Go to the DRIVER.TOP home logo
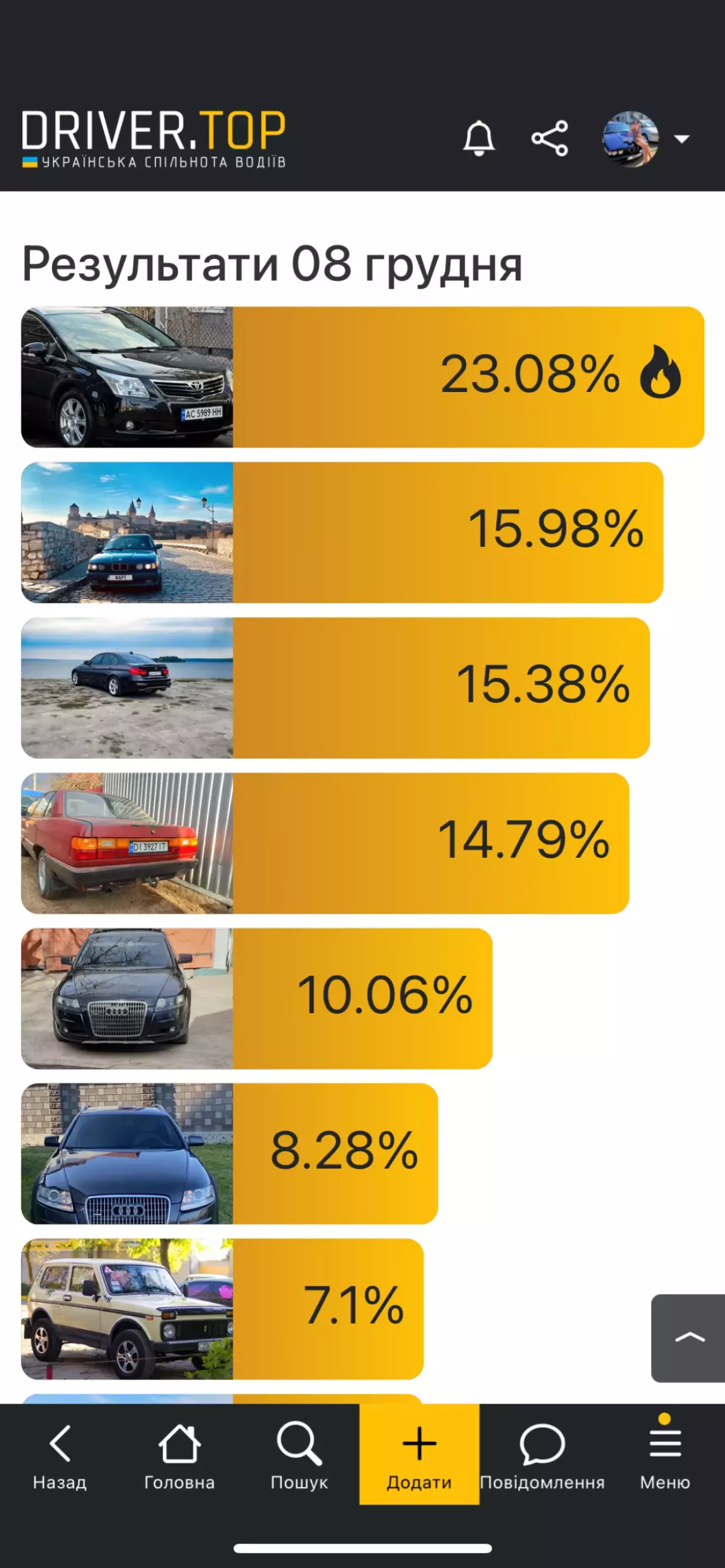Image resolution: width=725 pixels, height=1568 pixels. point(153,138)
